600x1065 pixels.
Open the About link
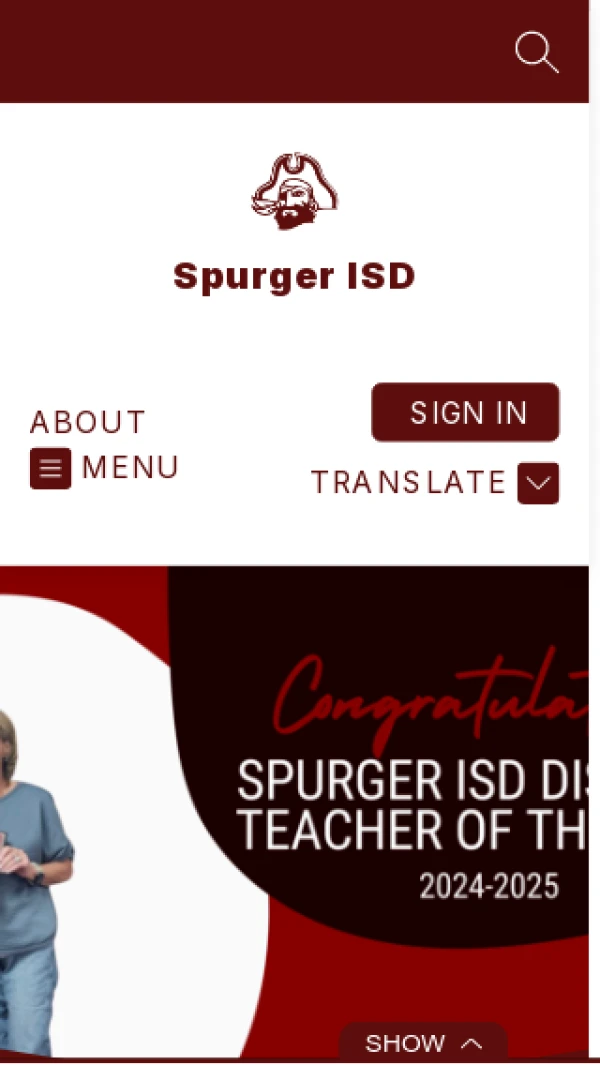click(x=88, y=422)
